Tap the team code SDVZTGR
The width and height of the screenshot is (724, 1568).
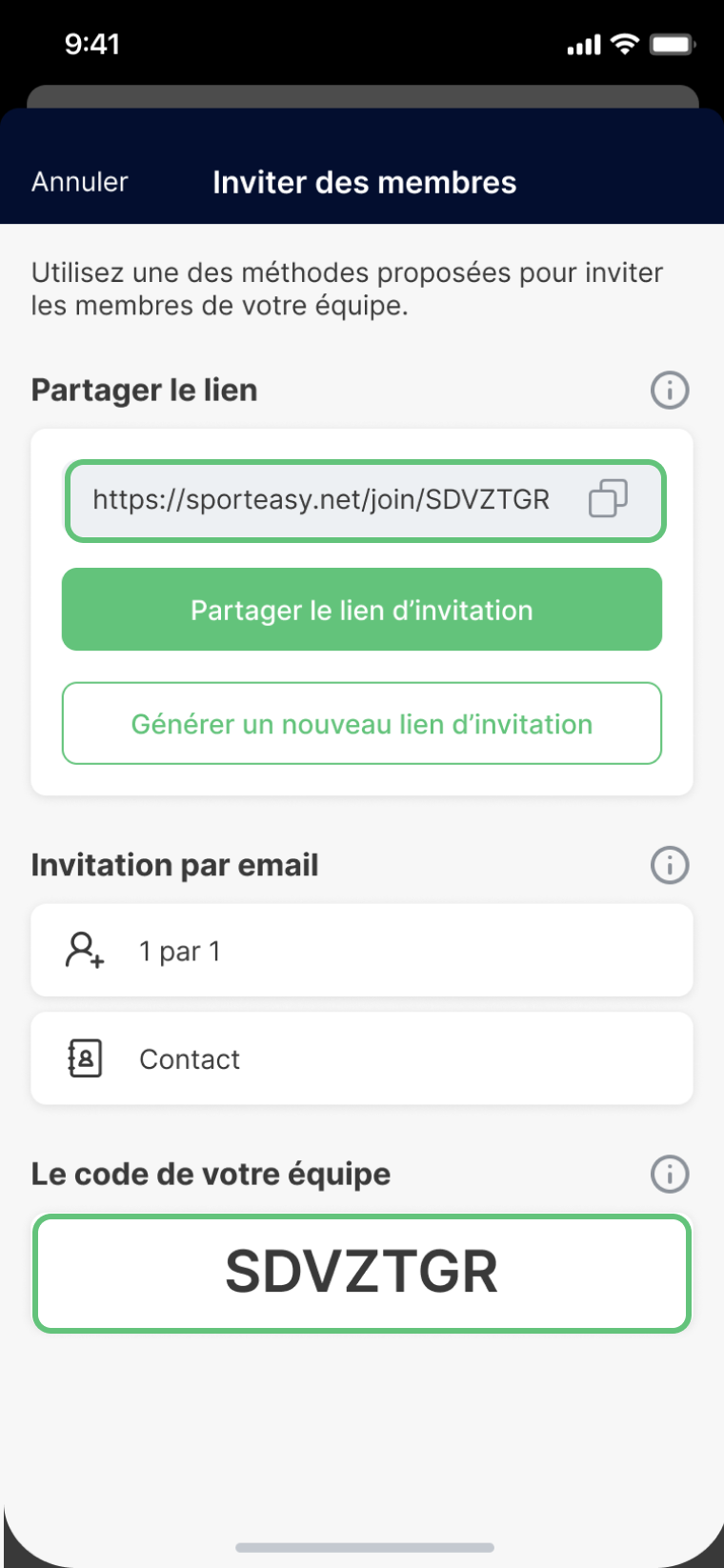(362, 1273)
